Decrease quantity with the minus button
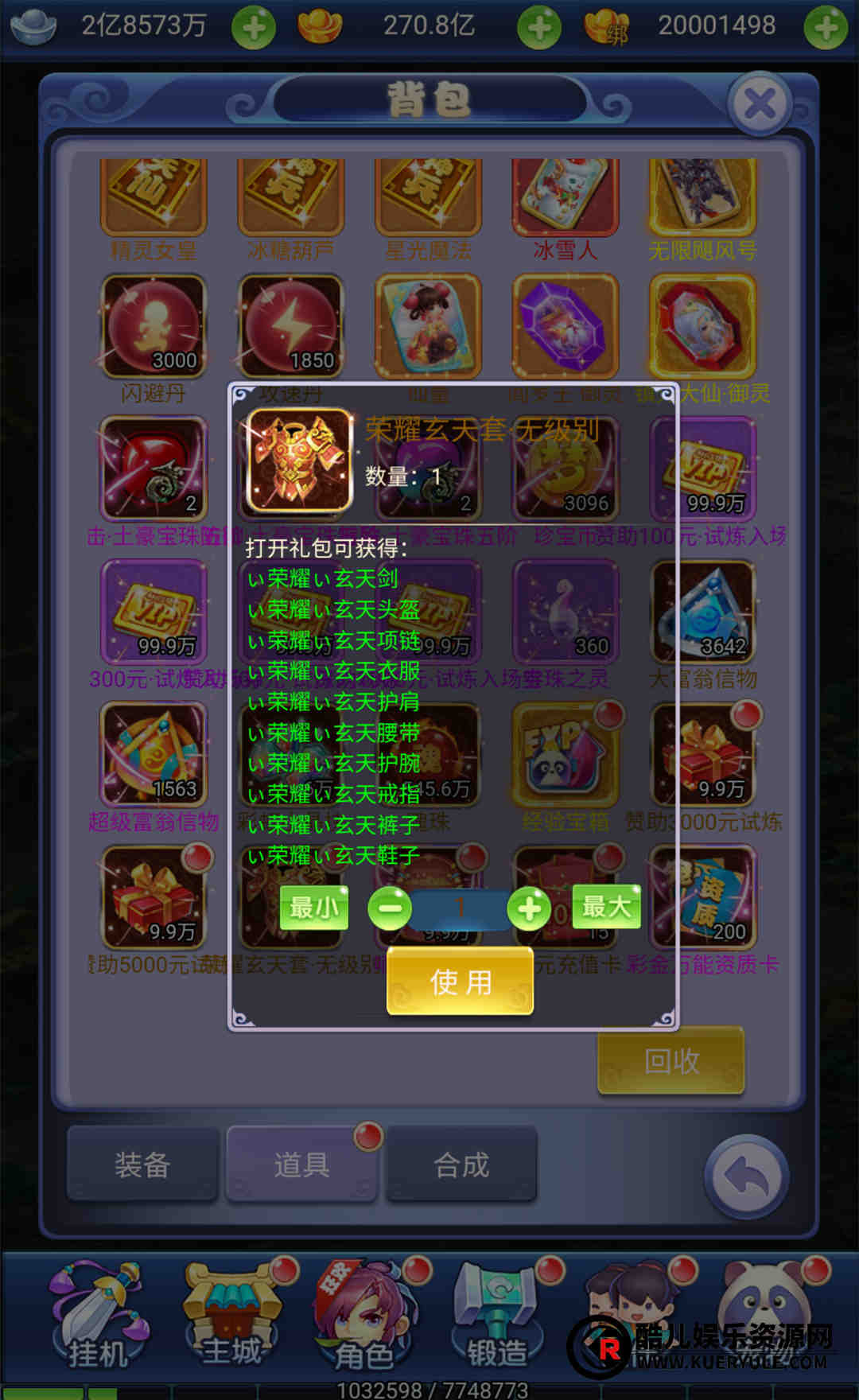The width and height of the screenshot is (859, 1400). (390, 909)
